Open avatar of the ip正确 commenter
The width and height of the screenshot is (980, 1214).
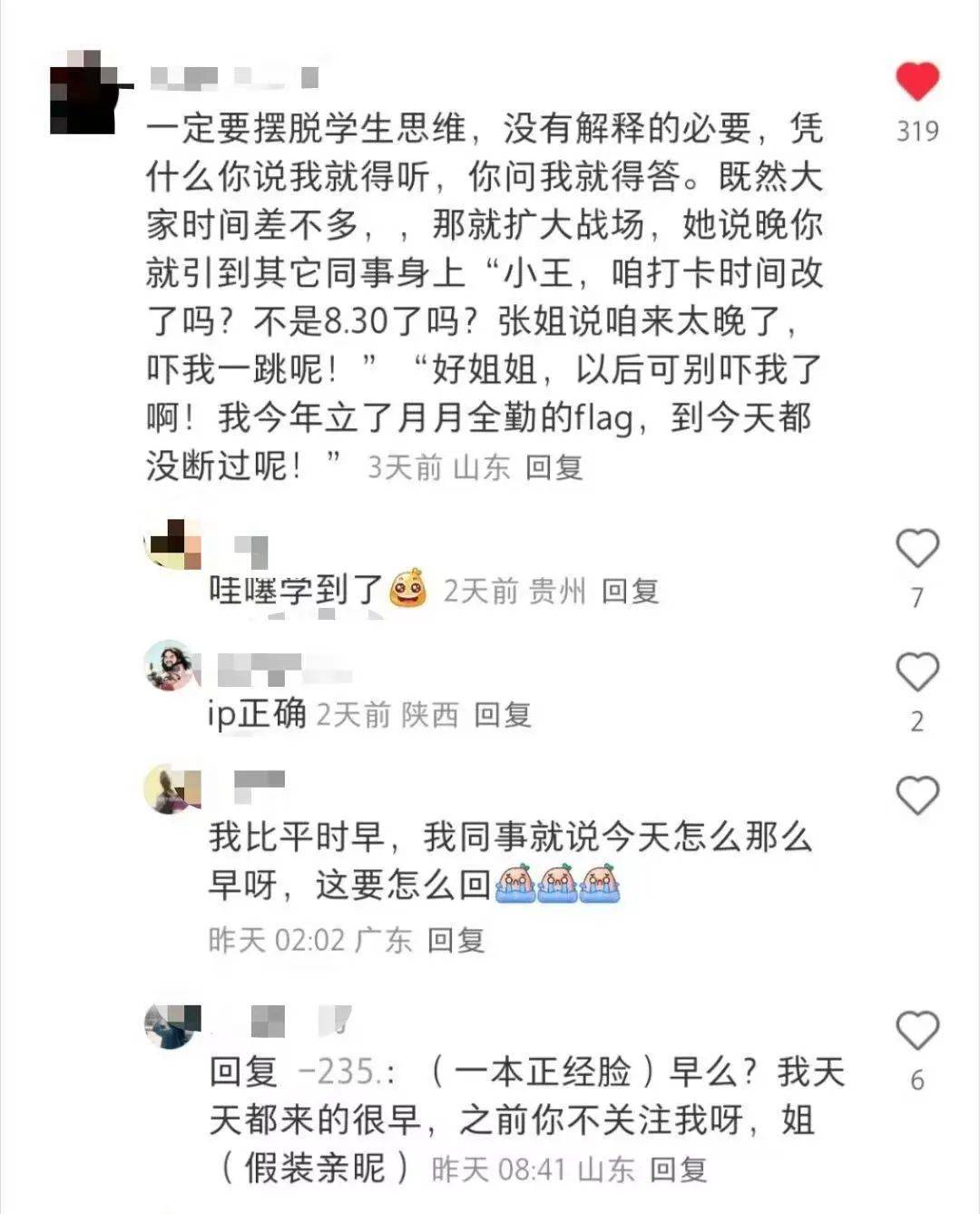coord(172,666)
